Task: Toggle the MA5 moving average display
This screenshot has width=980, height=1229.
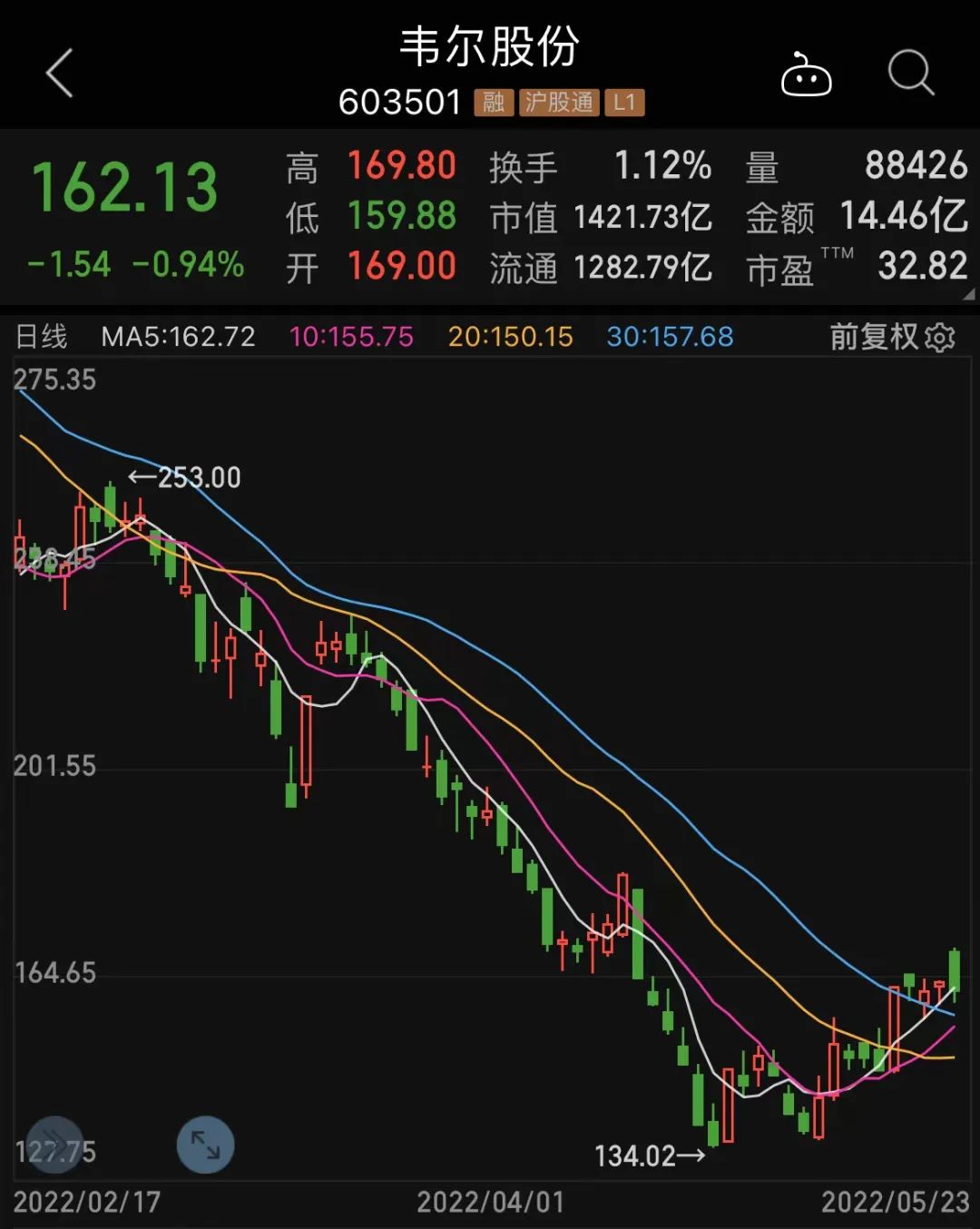Action: (178, 337)
